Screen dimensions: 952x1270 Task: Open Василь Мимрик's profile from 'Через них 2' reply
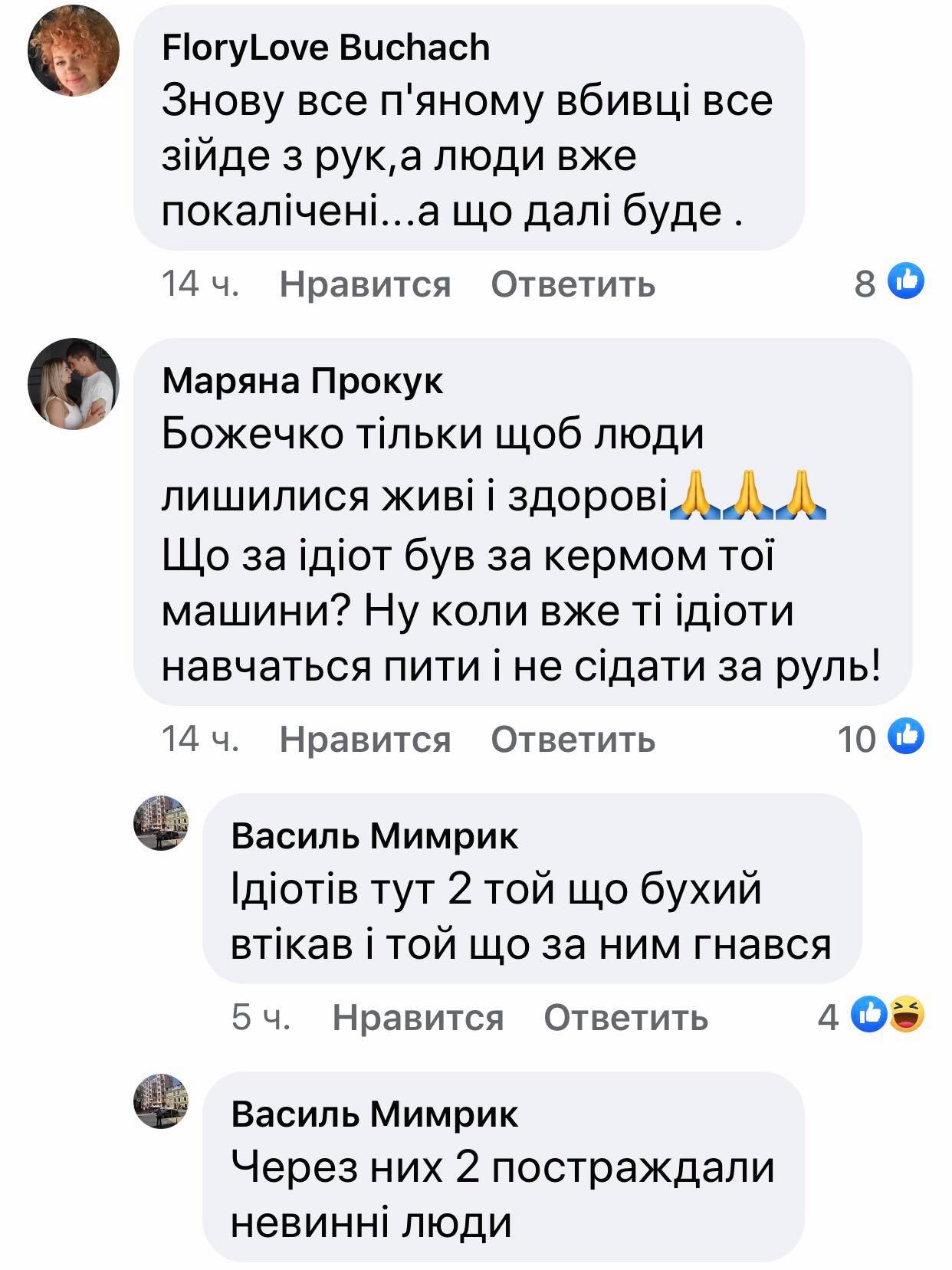point(374,1114)
